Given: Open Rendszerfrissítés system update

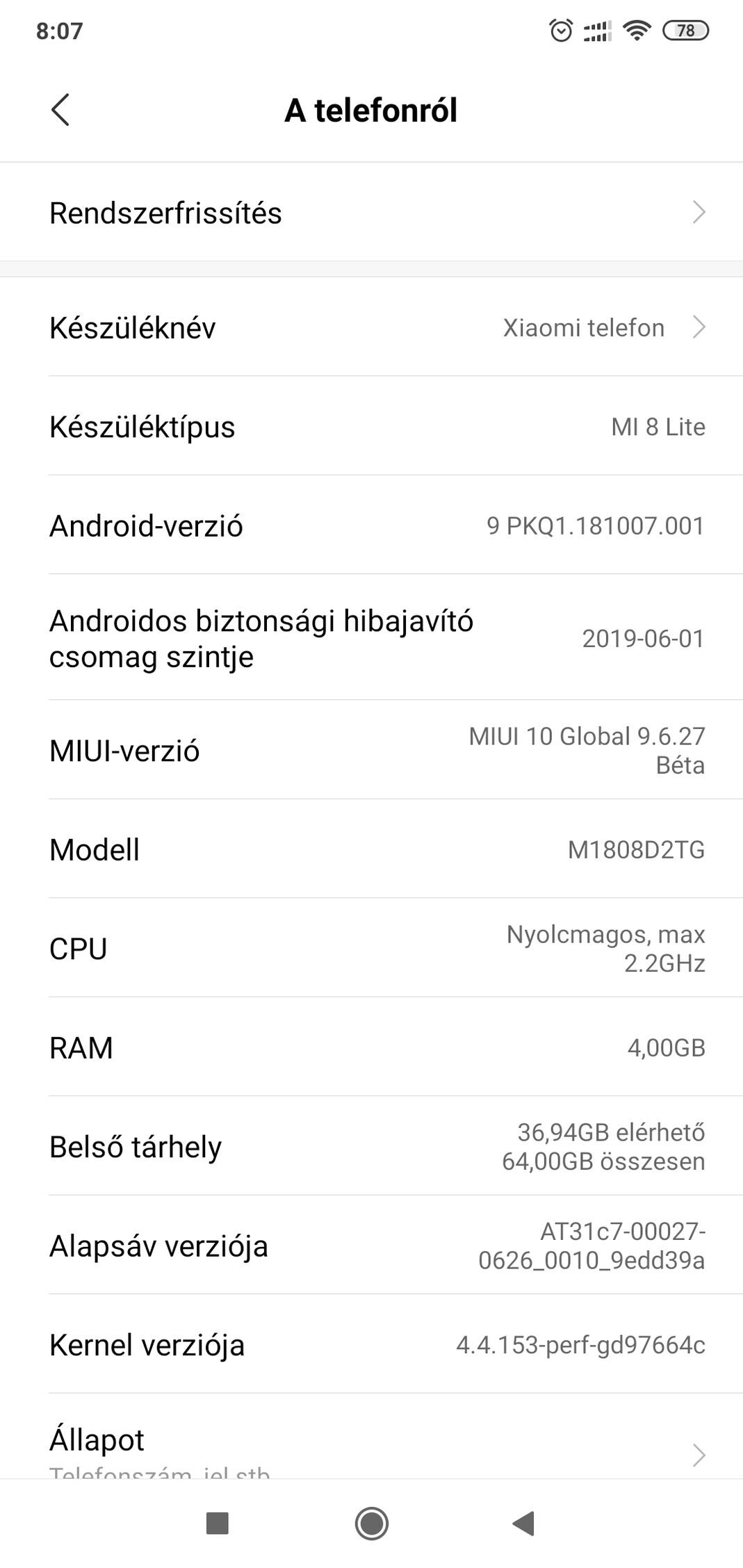Looking at the screenshot, I should pos(371,212).
